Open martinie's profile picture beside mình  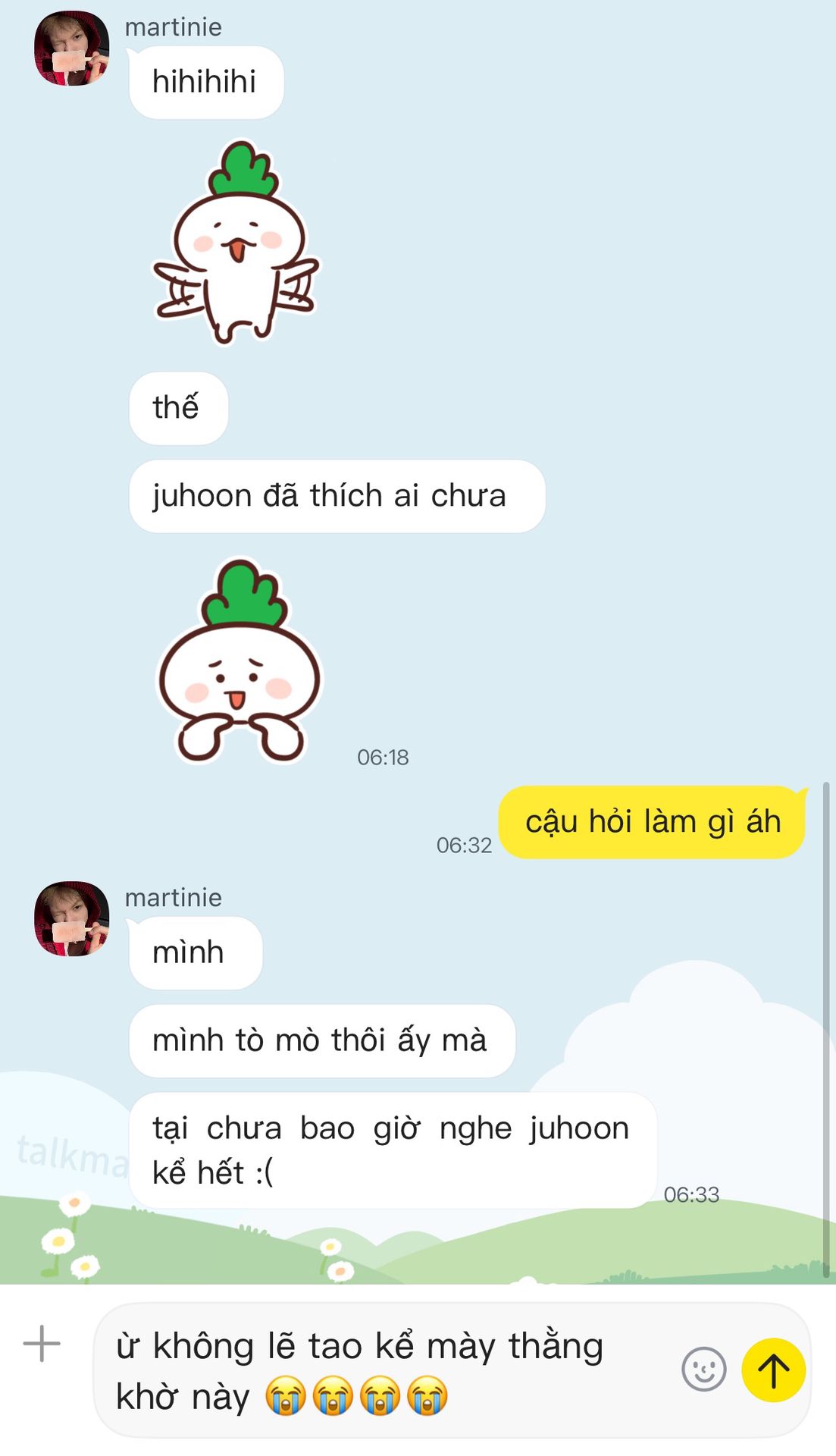72,918
